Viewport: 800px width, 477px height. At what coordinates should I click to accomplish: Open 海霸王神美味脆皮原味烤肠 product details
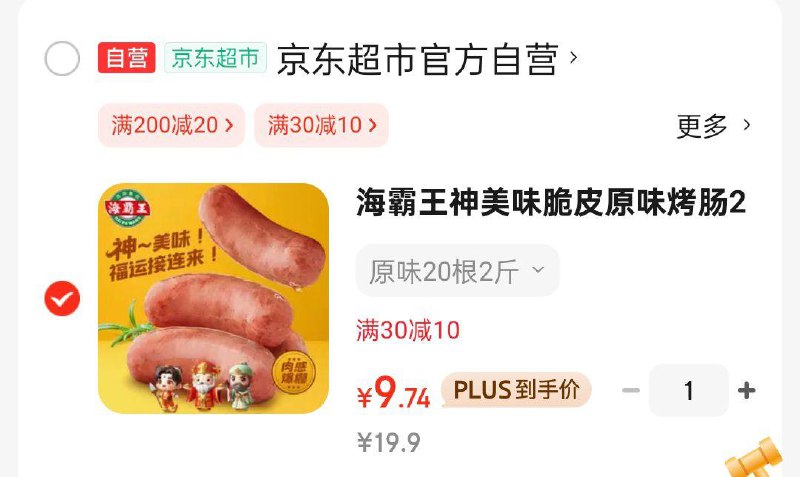(551, 204)
